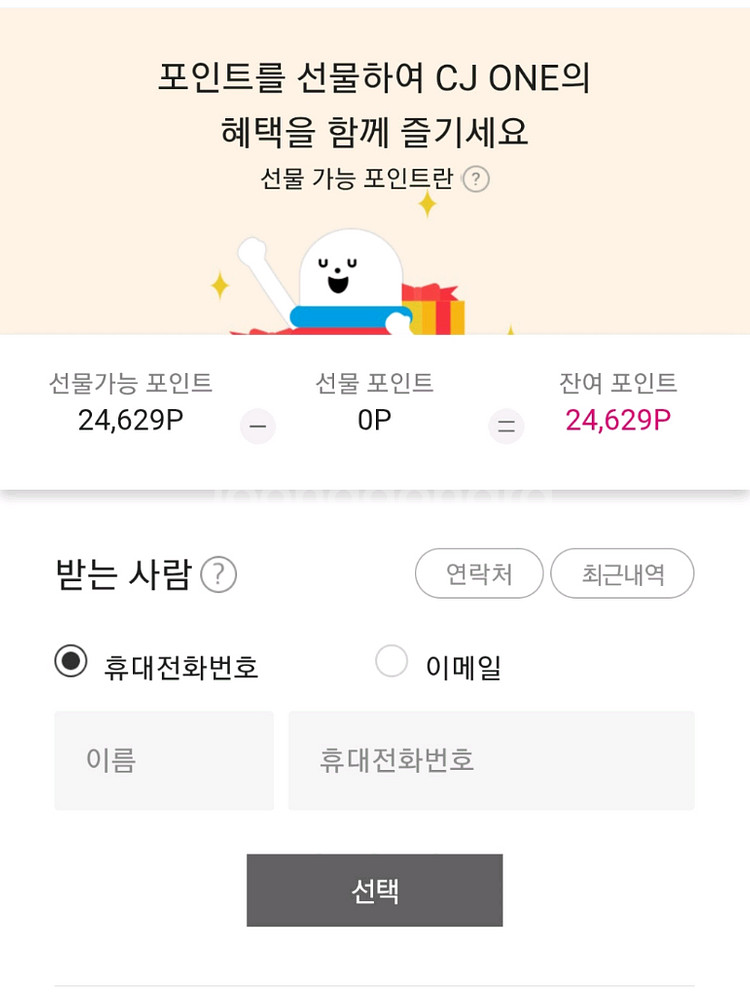This screenshot has width=750, height=996.
Task: Click the 이름 name input field
Action: [163, 760]
